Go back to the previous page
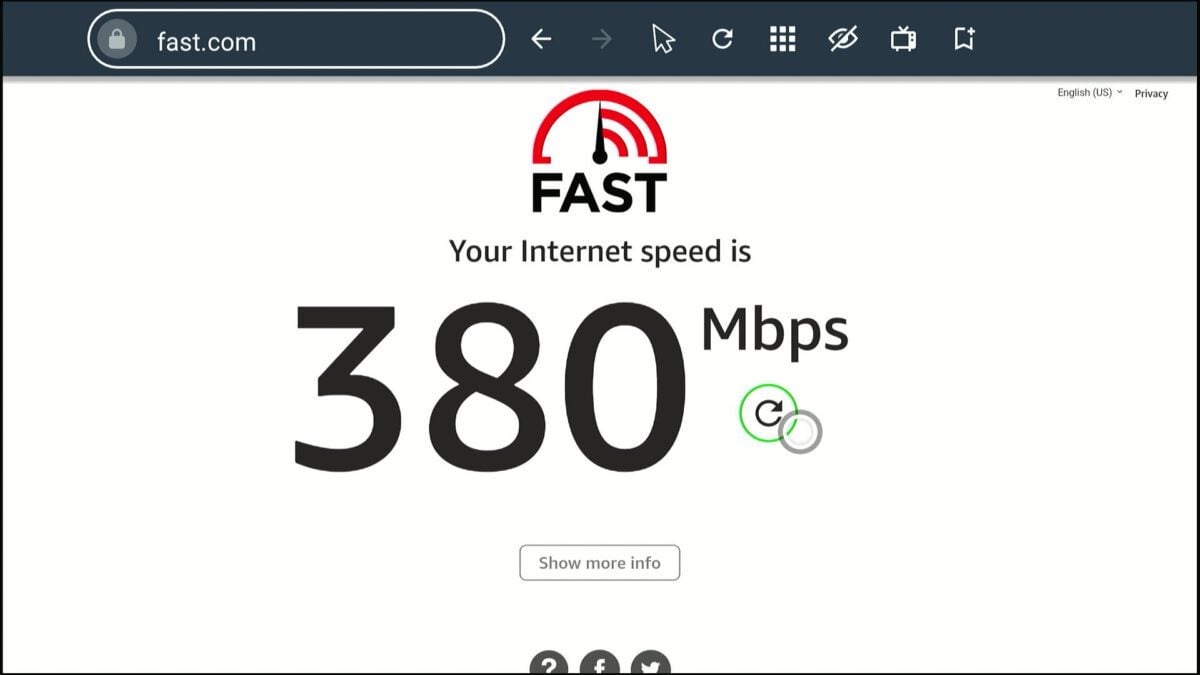Screen dimensions: 1200x675 pos(541,39)
